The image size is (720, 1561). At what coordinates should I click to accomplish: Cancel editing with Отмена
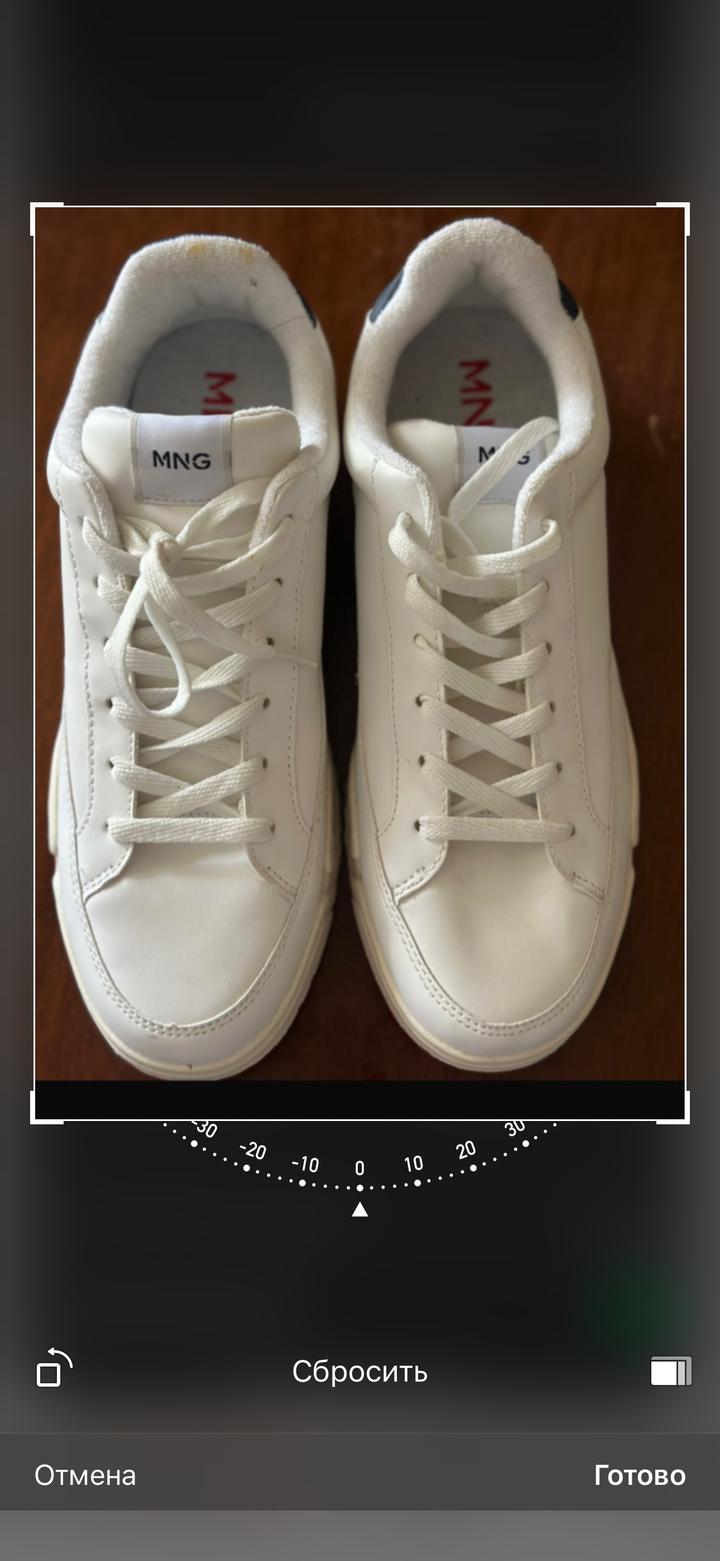pos(85,1475)
